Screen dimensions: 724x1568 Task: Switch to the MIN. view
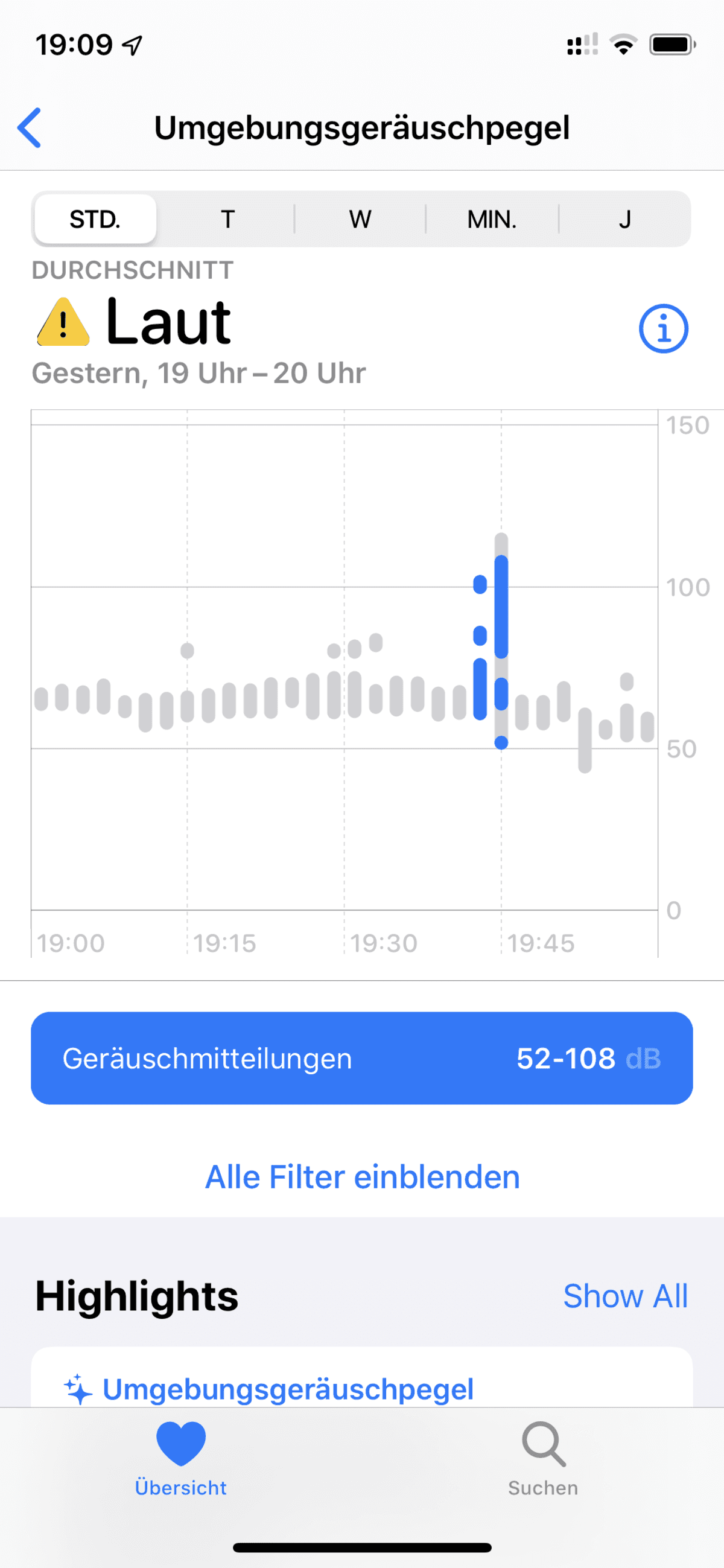(x=492, y=219)
